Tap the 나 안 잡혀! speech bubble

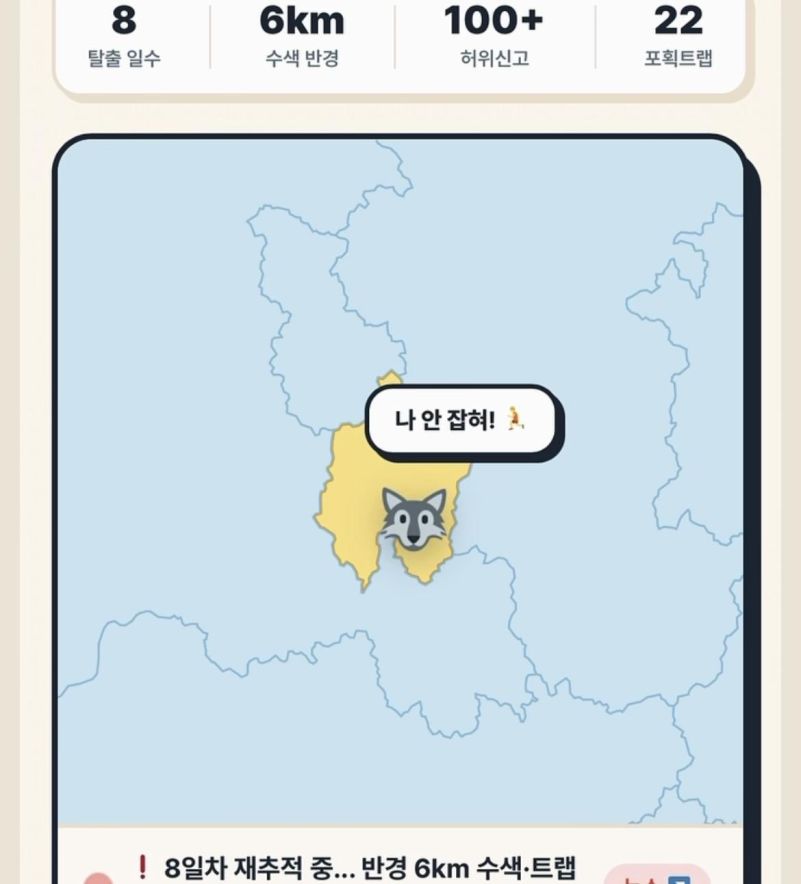[x=462, y=420]
